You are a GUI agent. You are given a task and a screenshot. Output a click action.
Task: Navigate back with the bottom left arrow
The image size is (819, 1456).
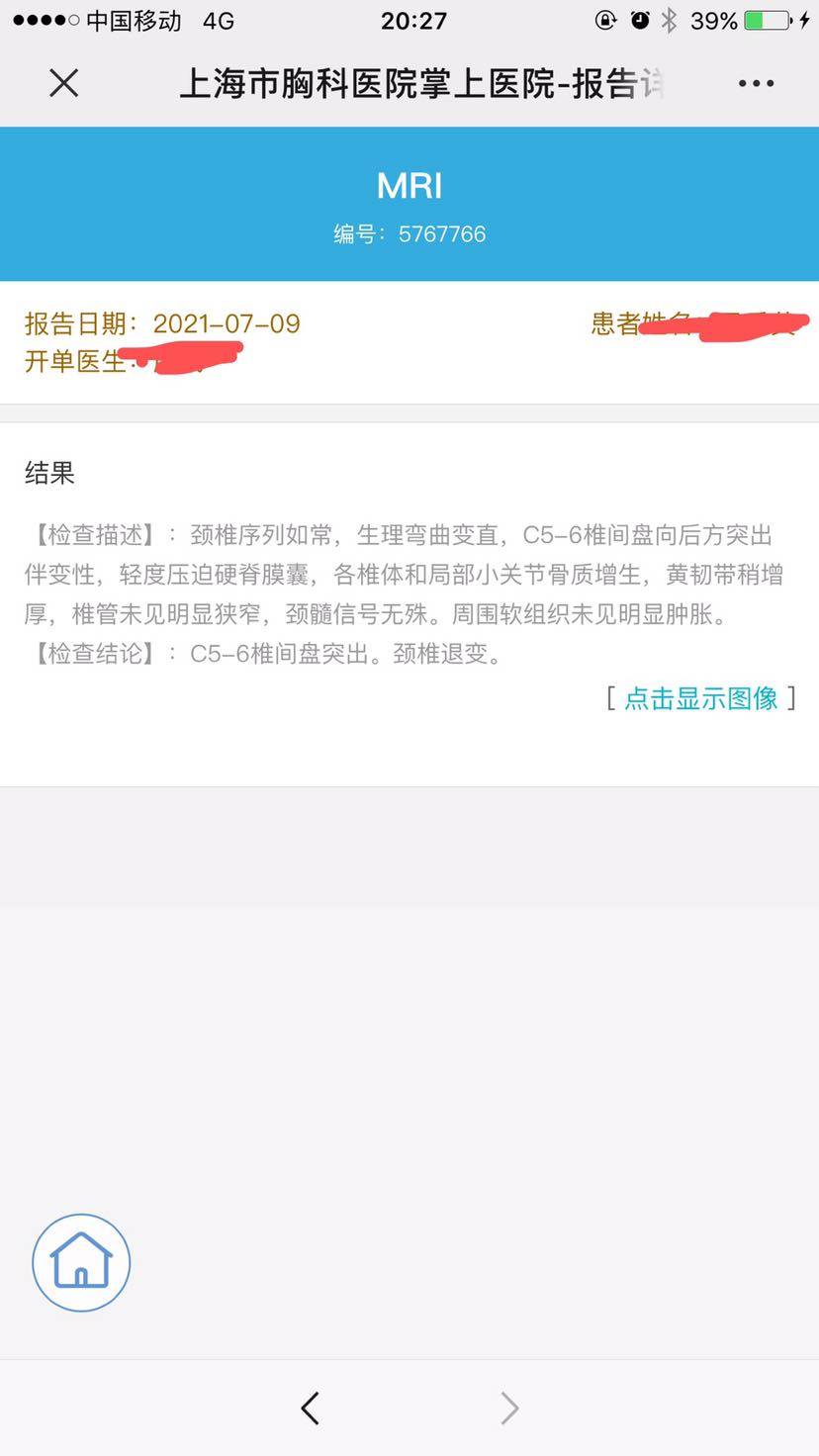[311, 1408]
